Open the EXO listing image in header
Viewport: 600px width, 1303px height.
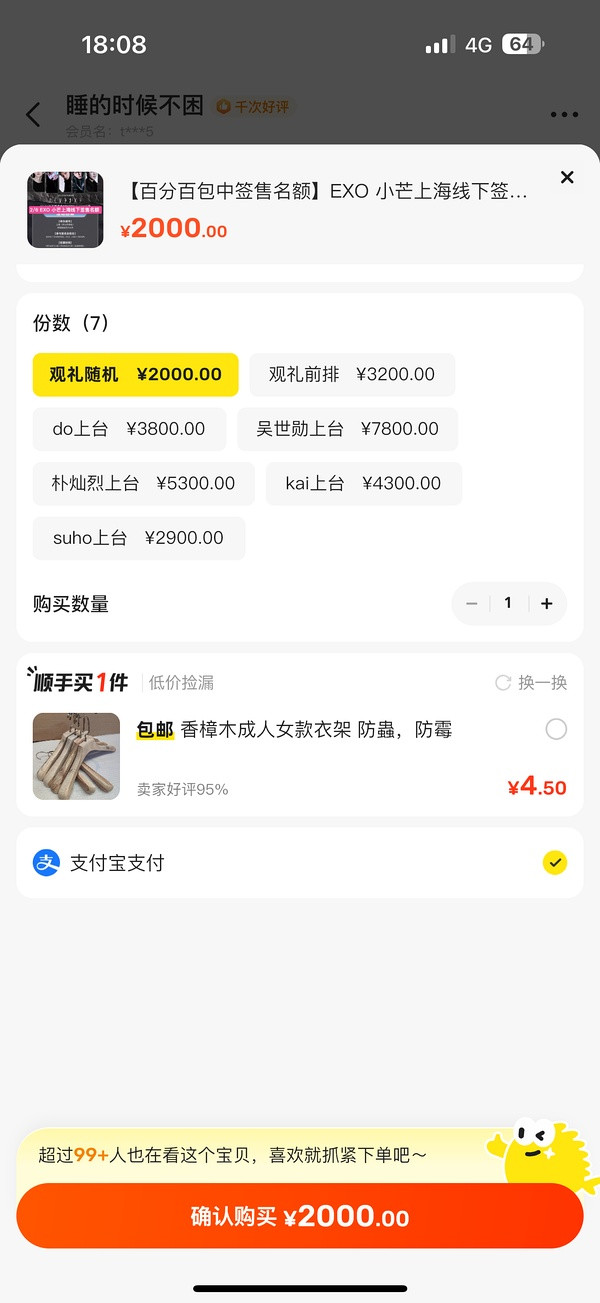click(65, 210)
